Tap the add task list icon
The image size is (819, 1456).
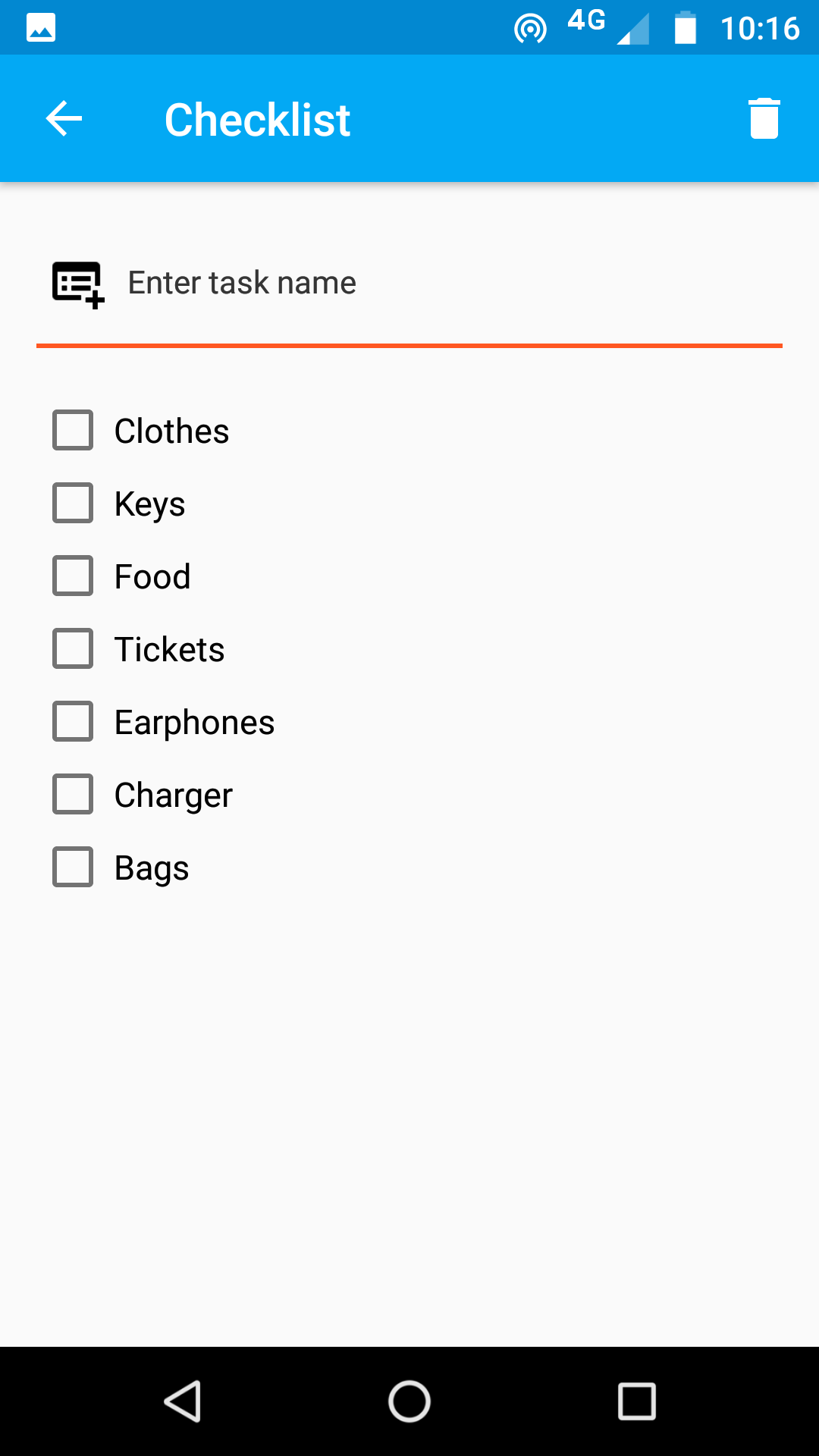(x=75, y=282)
